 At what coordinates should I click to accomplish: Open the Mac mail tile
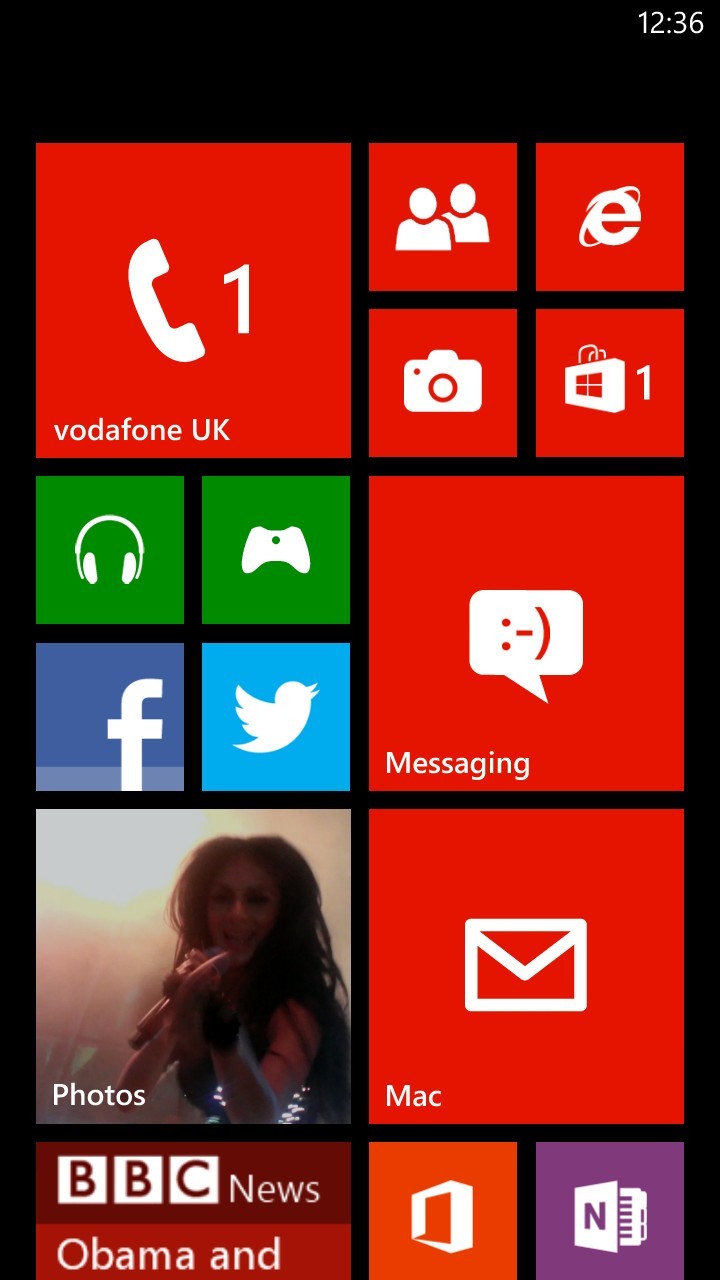pyautogui.click(x=526, y=966)
